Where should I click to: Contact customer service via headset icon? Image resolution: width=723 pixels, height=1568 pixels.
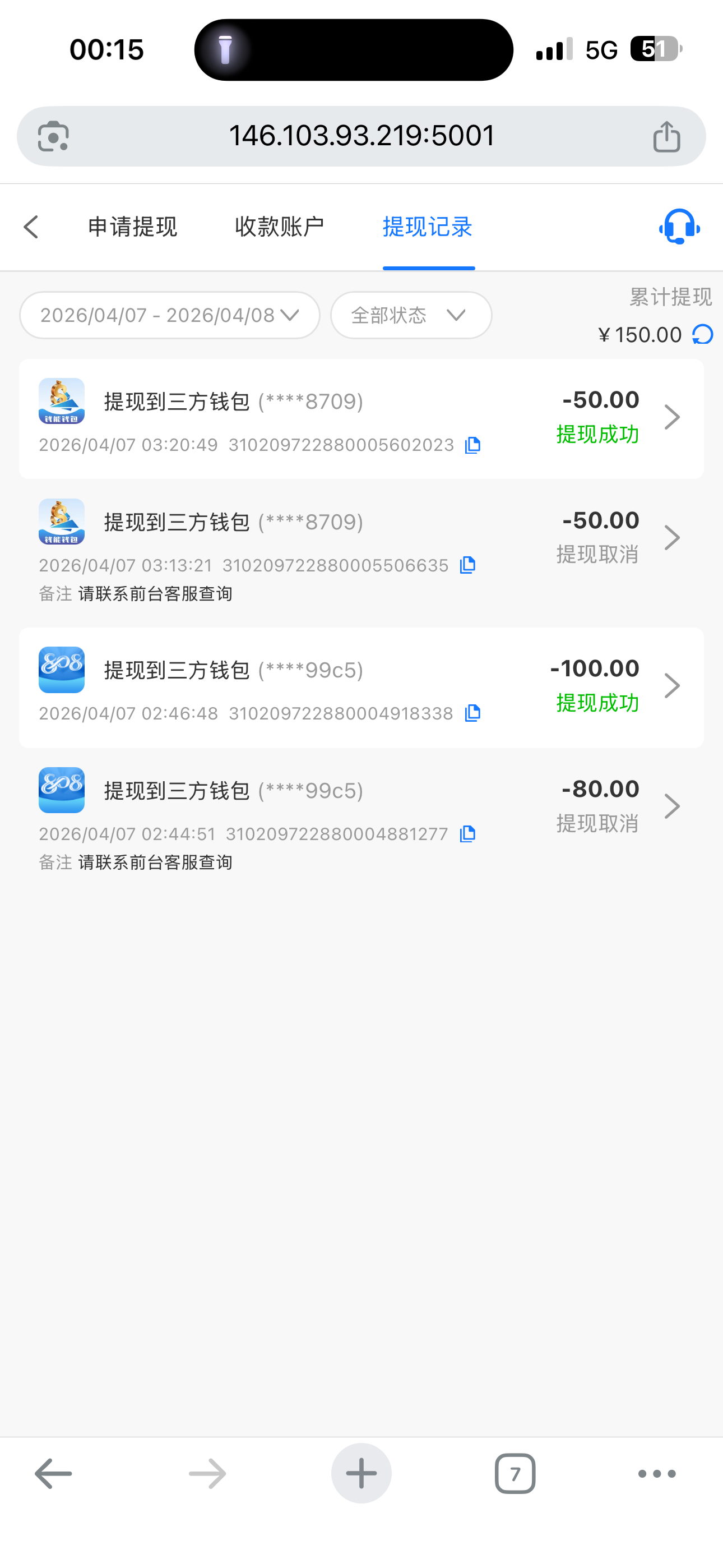click(679, 227)
